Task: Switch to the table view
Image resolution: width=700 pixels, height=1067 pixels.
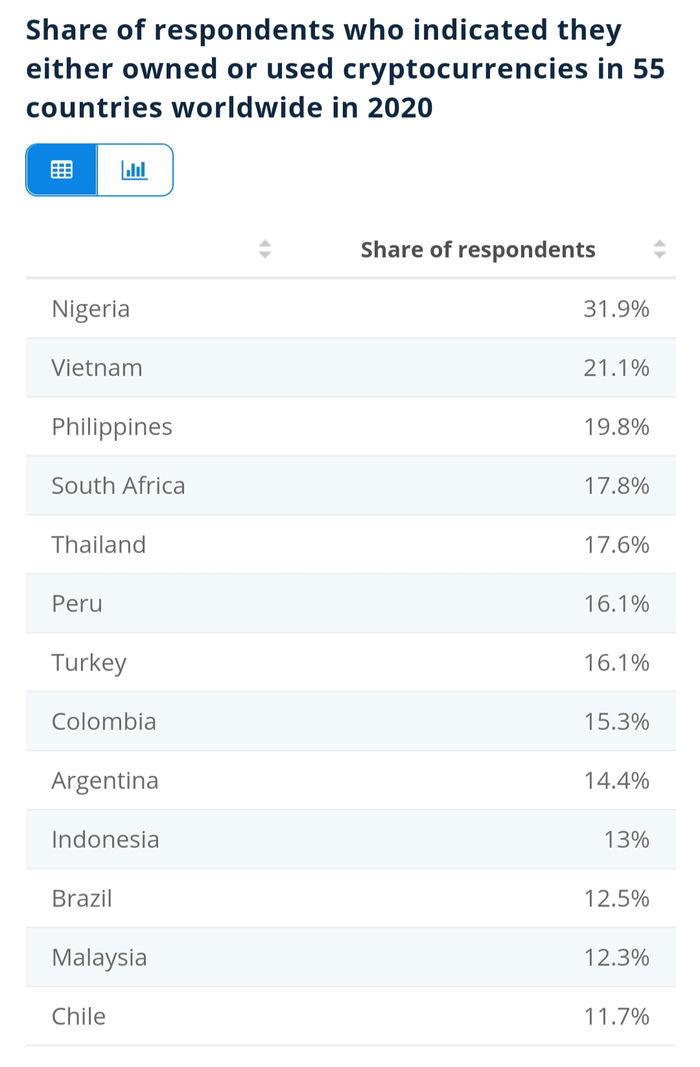Action: point(61,170)
